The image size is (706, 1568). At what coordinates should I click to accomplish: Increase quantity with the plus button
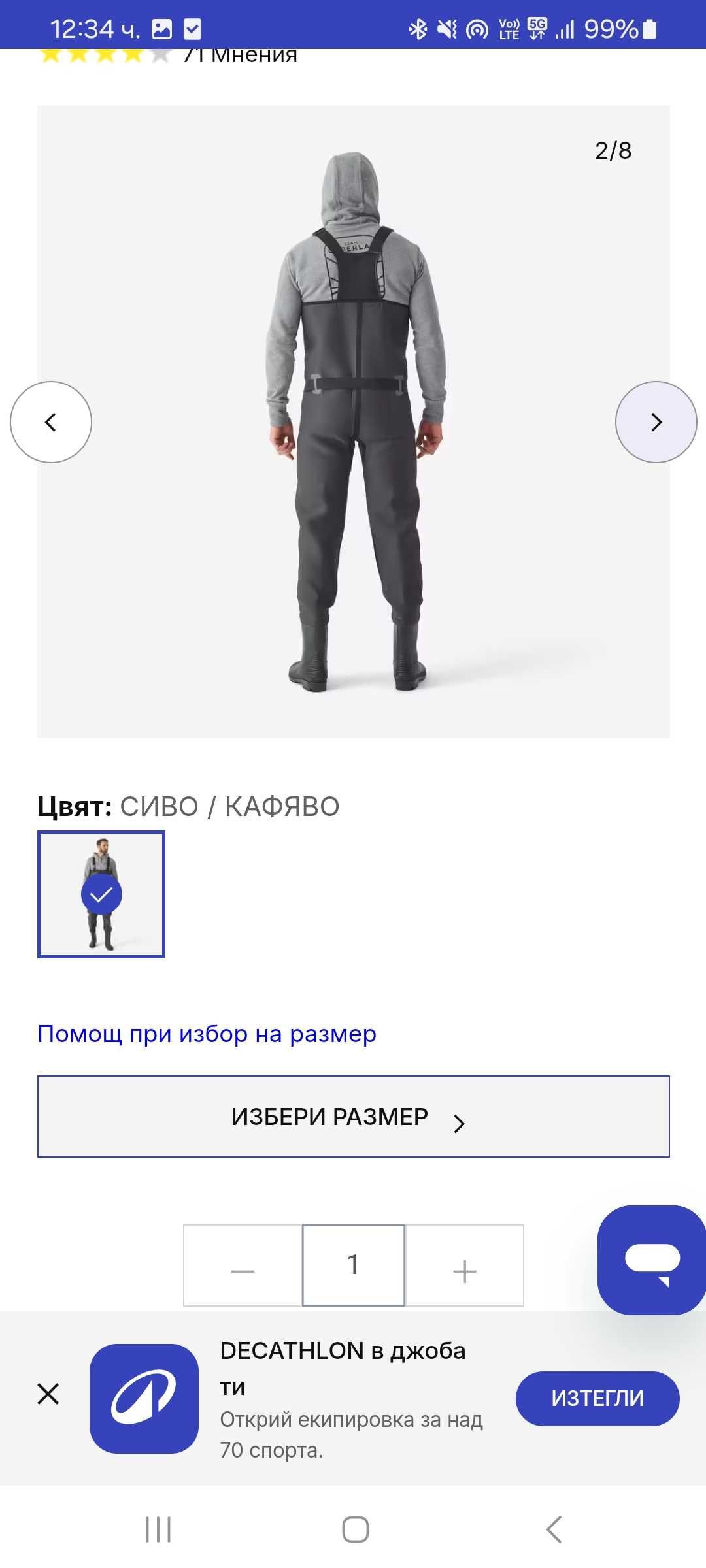click(x=465, y=1266)
